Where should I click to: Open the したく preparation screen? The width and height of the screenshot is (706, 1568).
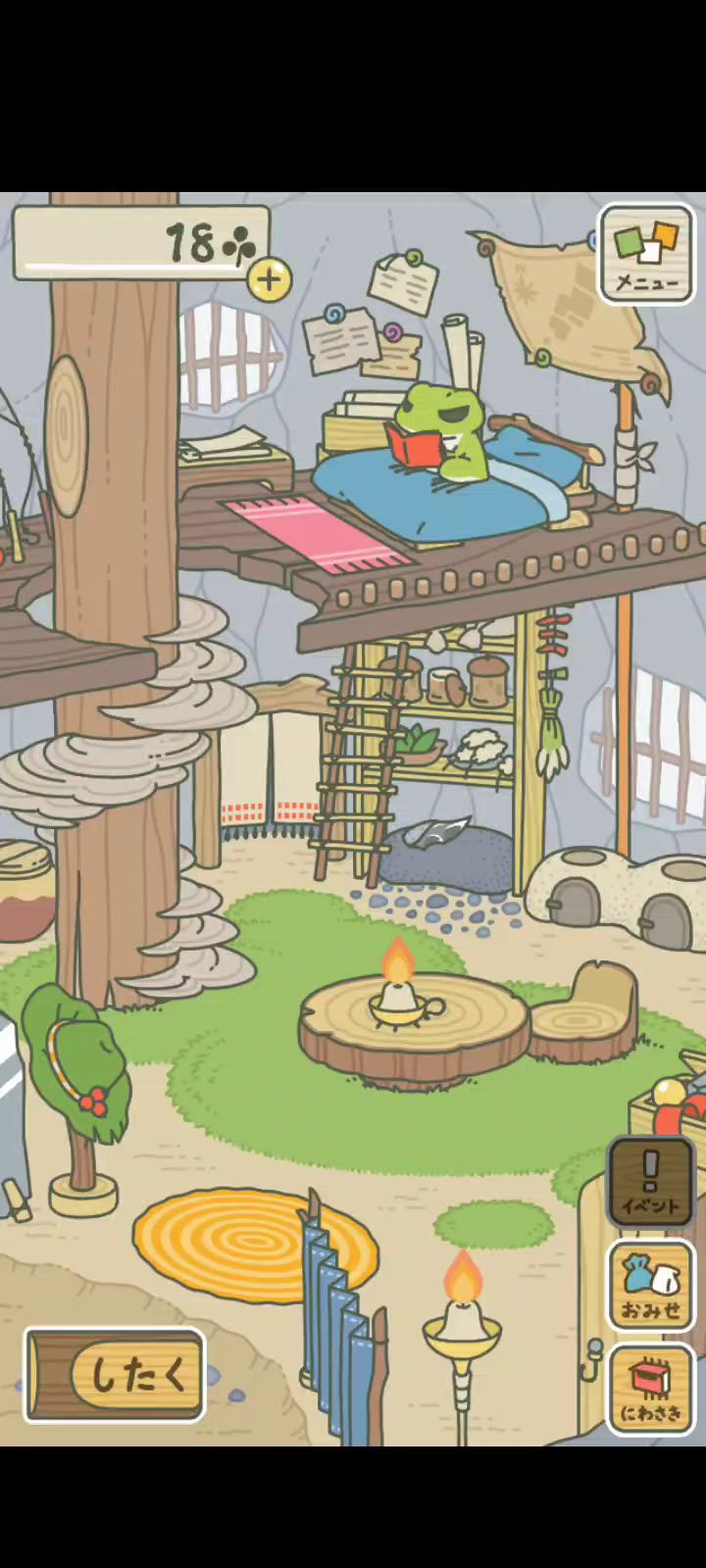pos(116,1375)
